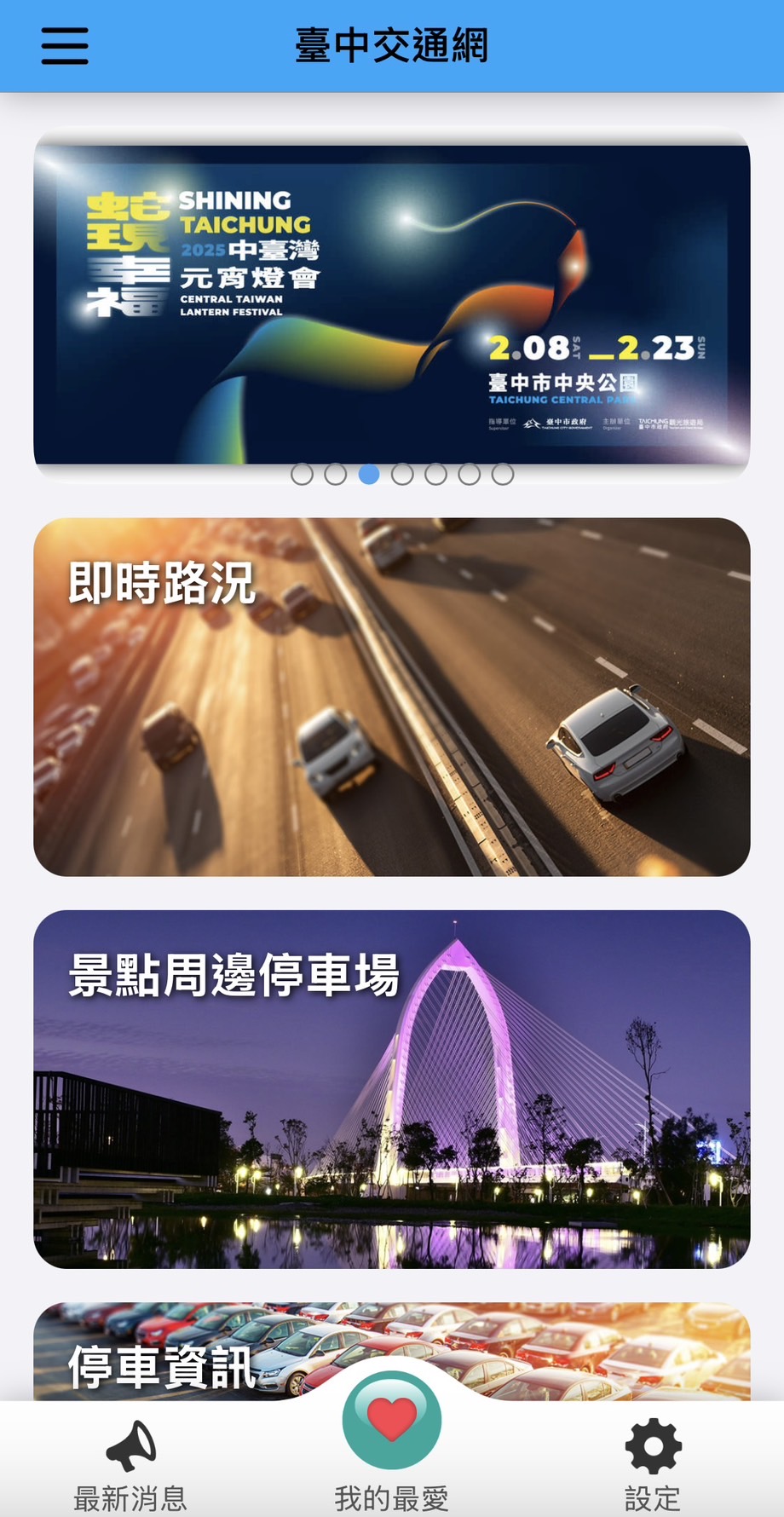Open the hamburger drawer menu
The height and width of the screenshot is (1517, 784).
pos(65,46)
